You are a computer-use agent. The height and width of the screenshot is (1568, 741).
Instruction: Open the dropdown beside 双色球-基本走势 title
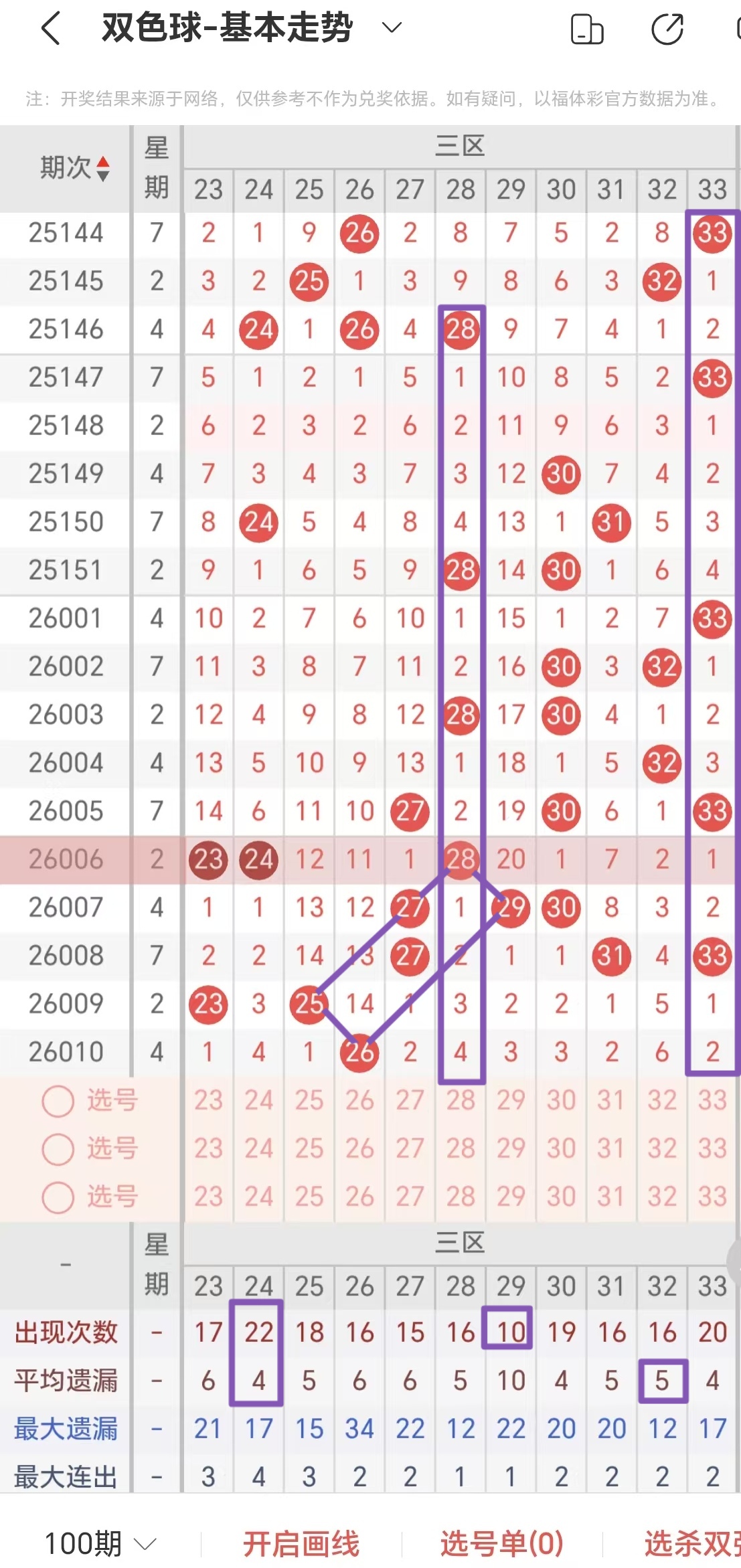click(392, 28)
